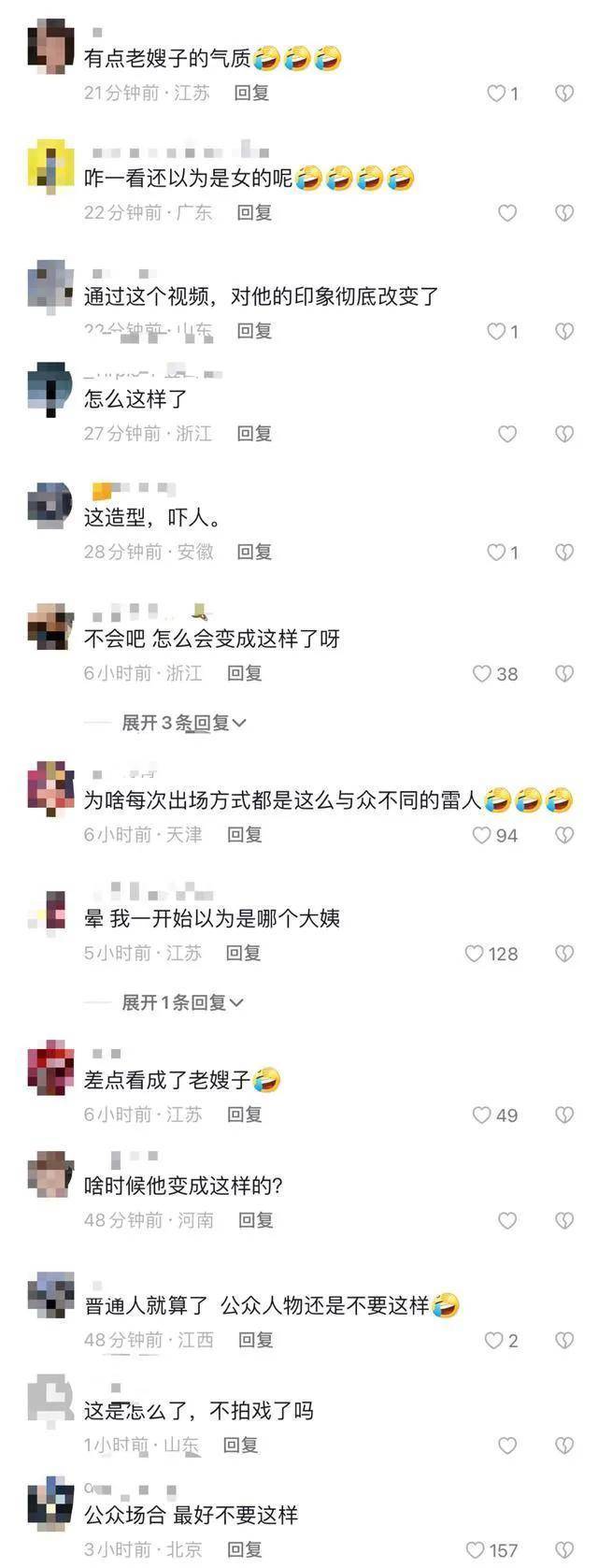
Task: Reply to the comment "差点看成了老嫂子"
Action: click(244, 1115)
